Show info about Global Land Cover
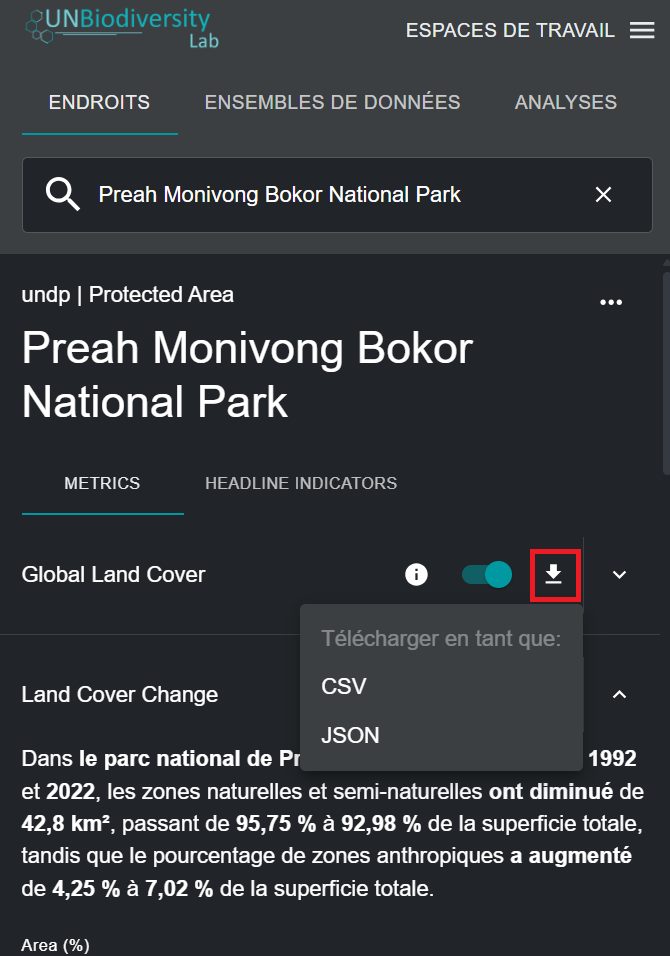Screen dimensions: 670x956 416,575
